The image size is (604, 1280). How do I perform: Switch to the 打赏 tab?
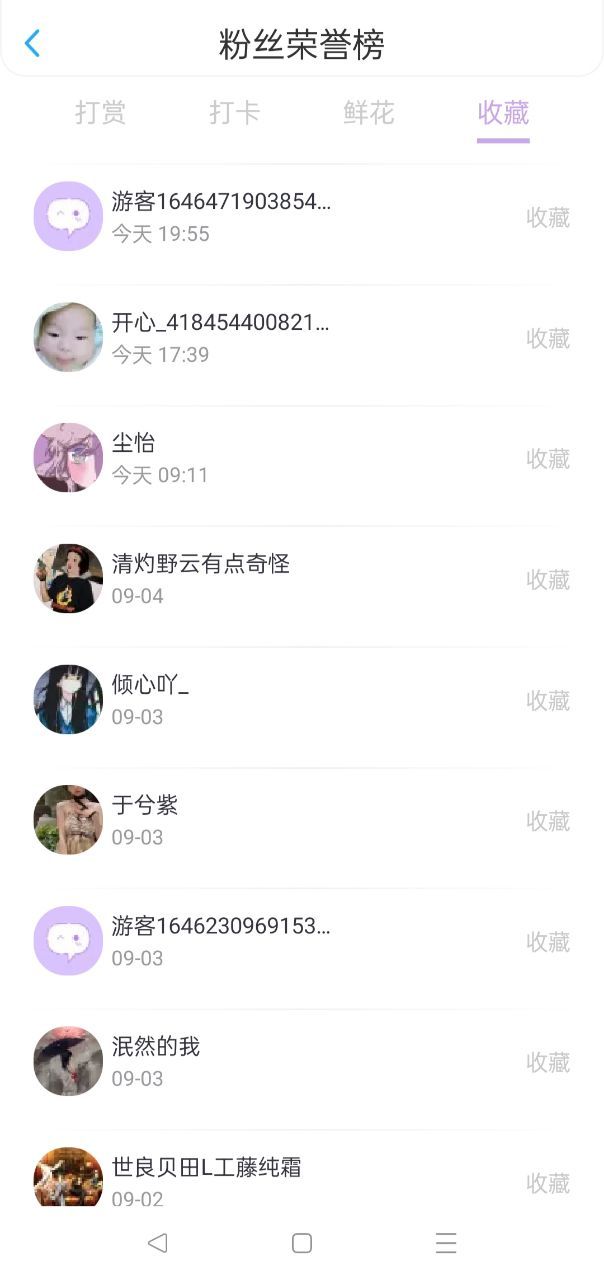100,113
